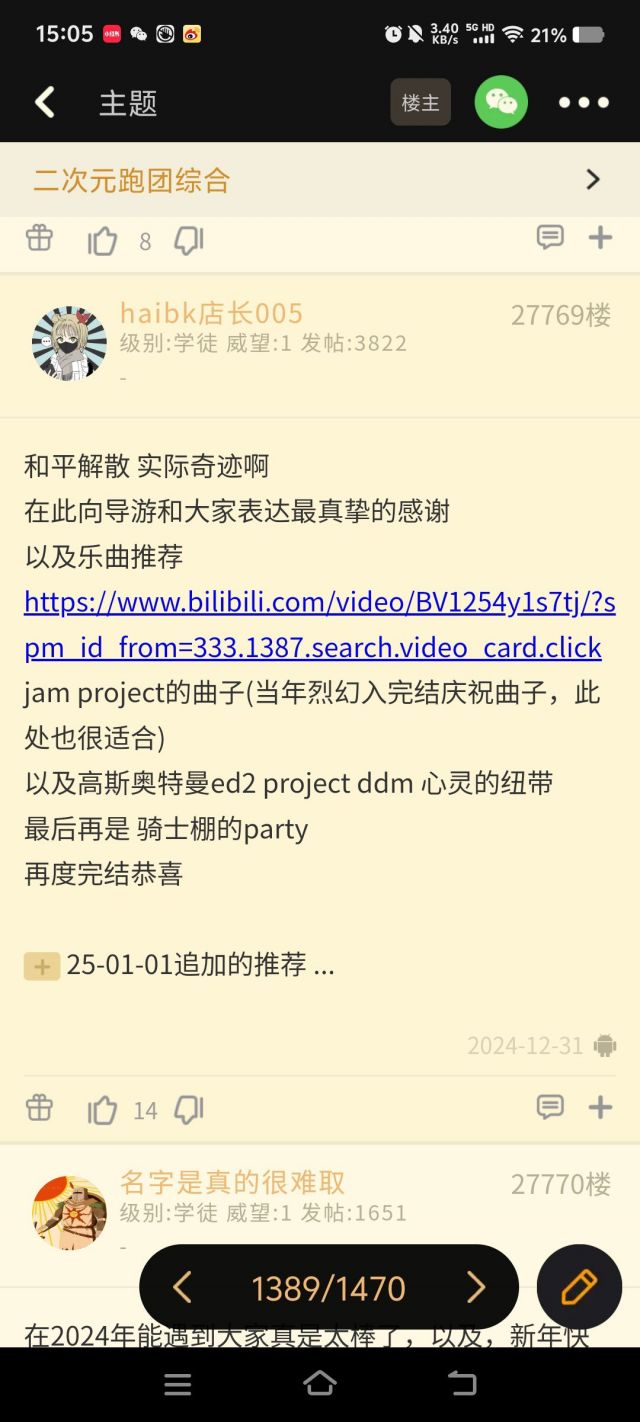Go back from the 主题 page
Viewport: 640px width, 1422px height.
(45, 102)
